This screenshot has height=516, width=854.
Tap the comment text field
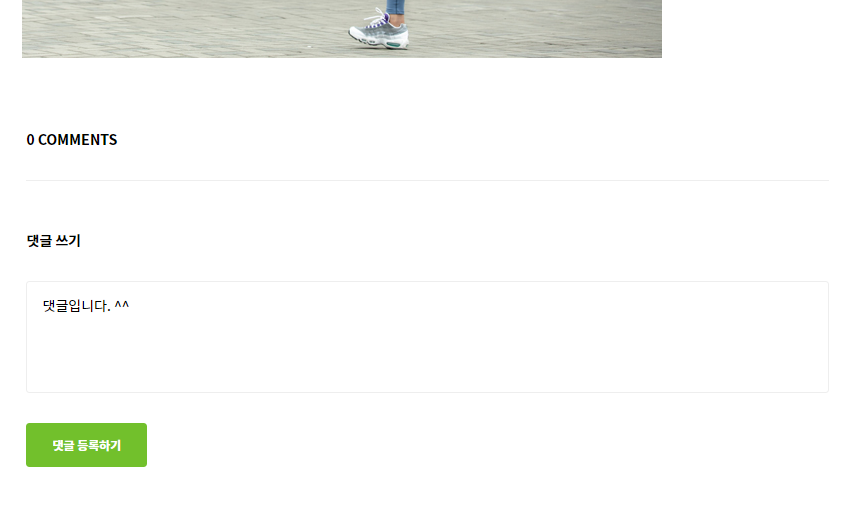[427, 337]
